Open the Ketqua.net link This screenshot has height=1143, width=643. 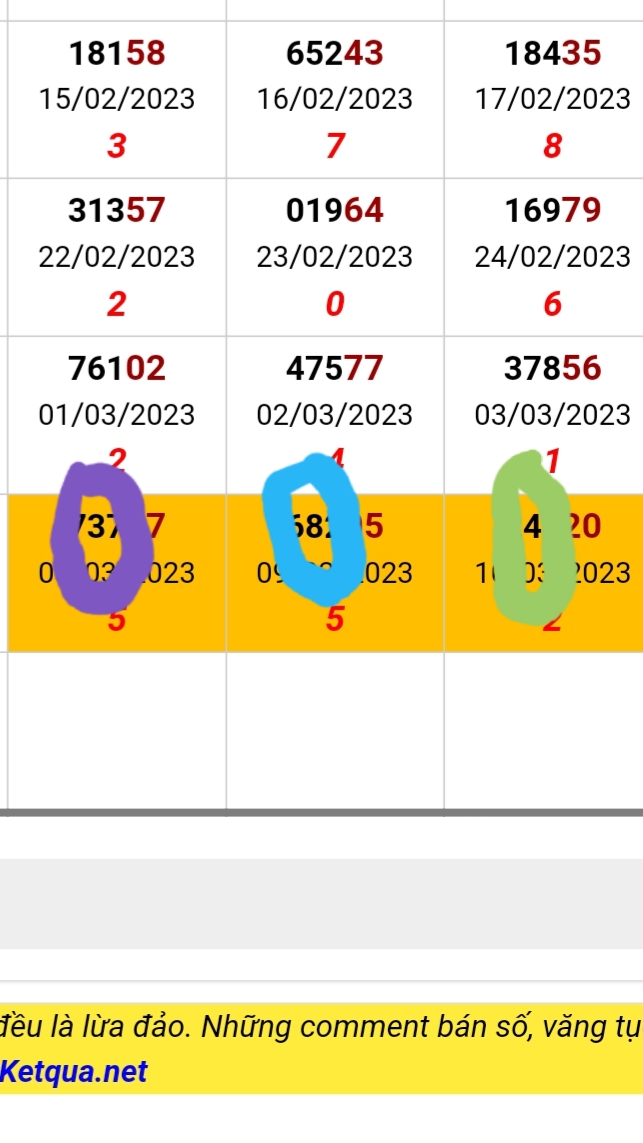pos(74,1071)
